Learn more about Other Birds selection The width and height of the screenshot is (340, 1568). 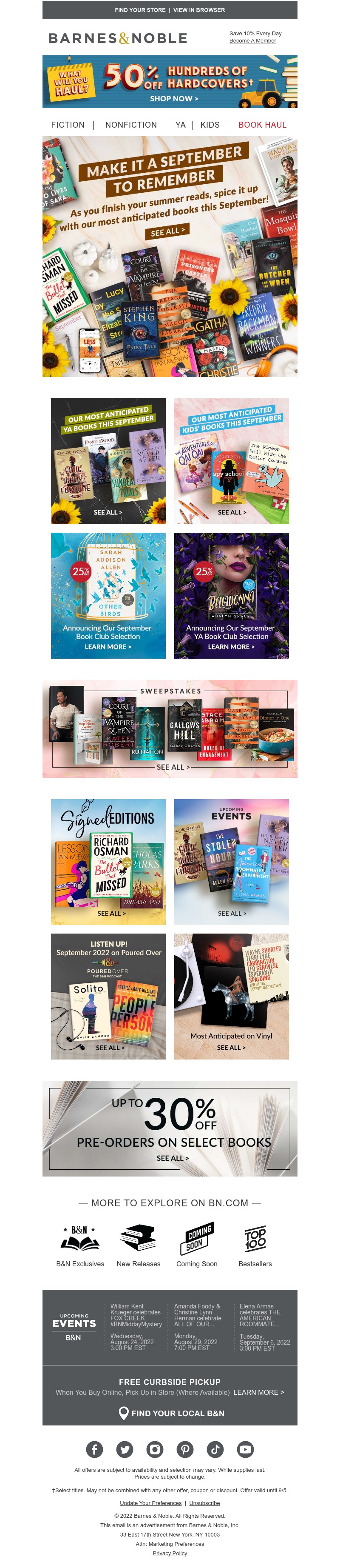[108, 646]
